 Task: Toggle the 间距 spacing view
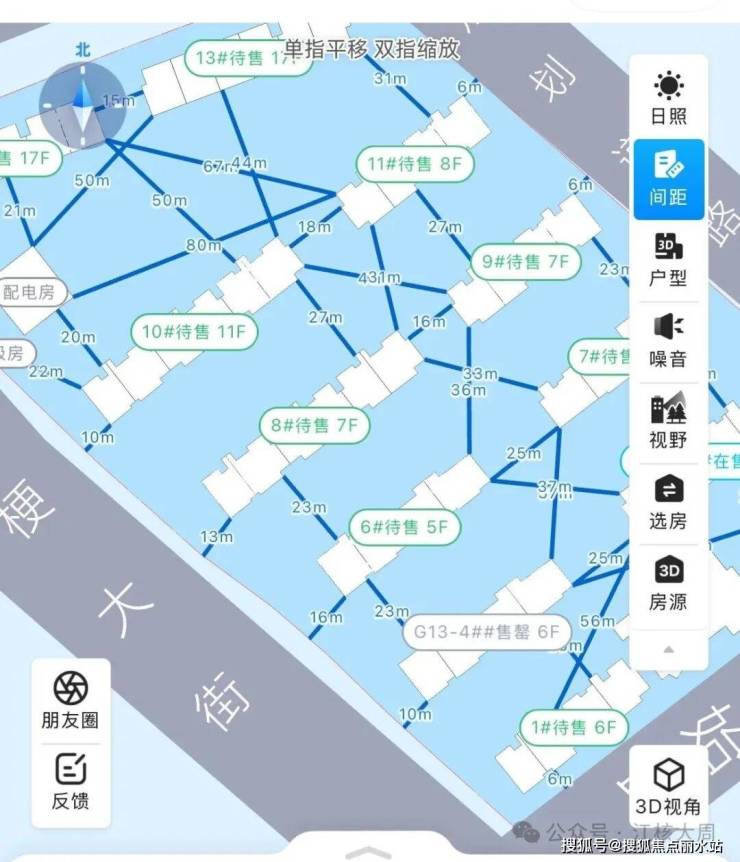click(669, 179)
